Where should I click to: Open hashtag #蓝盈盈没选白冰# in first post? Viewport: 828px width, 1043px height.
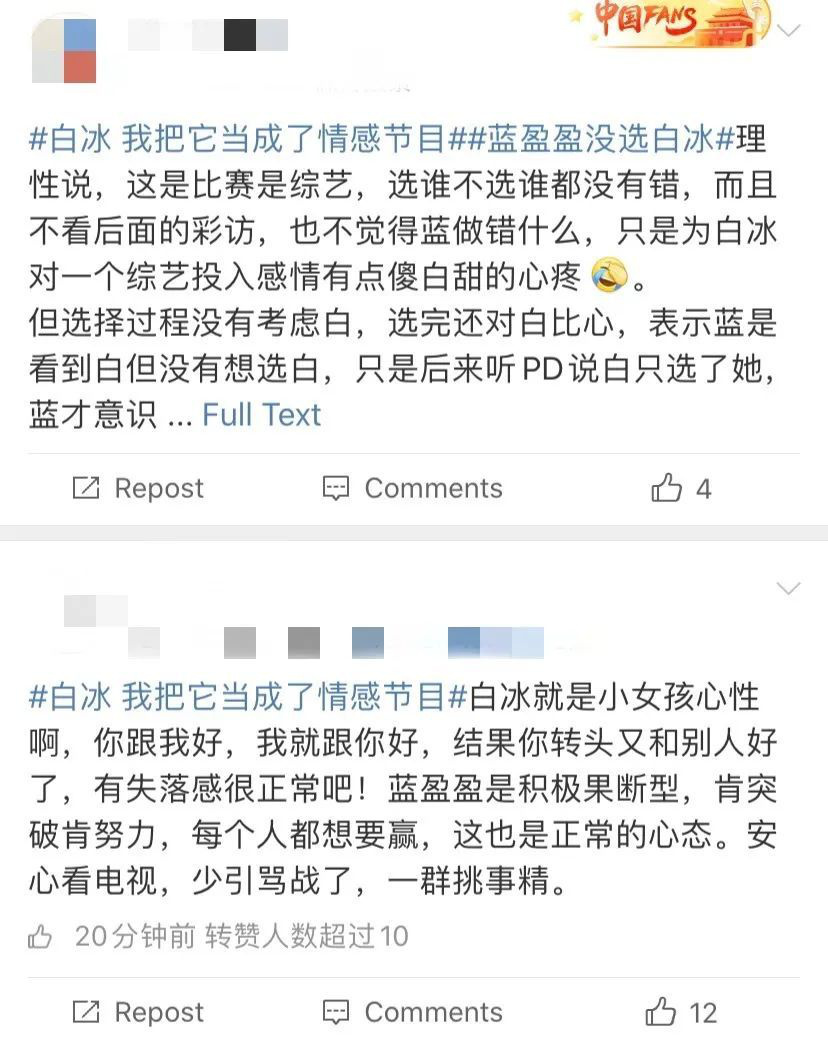tap(602, 140)
